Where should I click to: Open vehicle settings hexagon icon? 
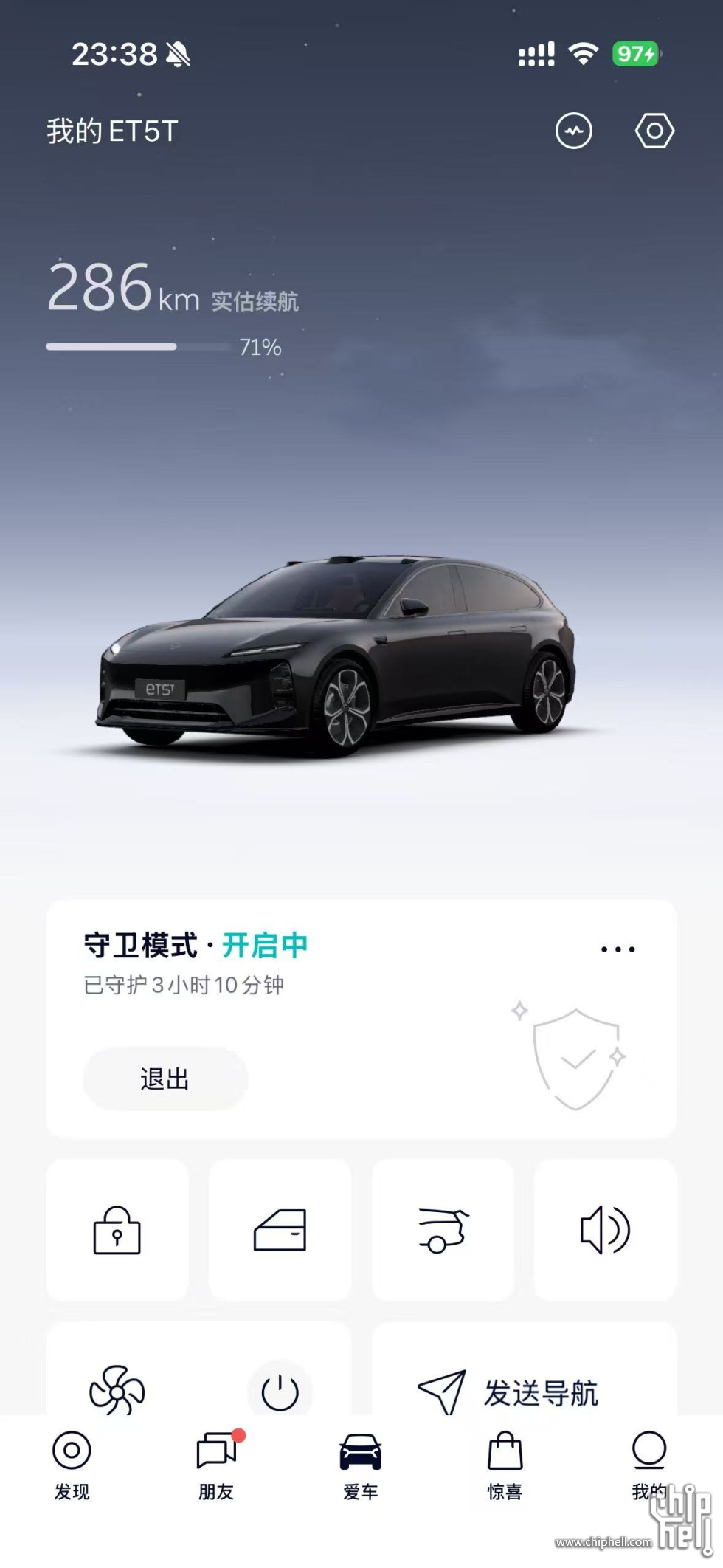654,131
